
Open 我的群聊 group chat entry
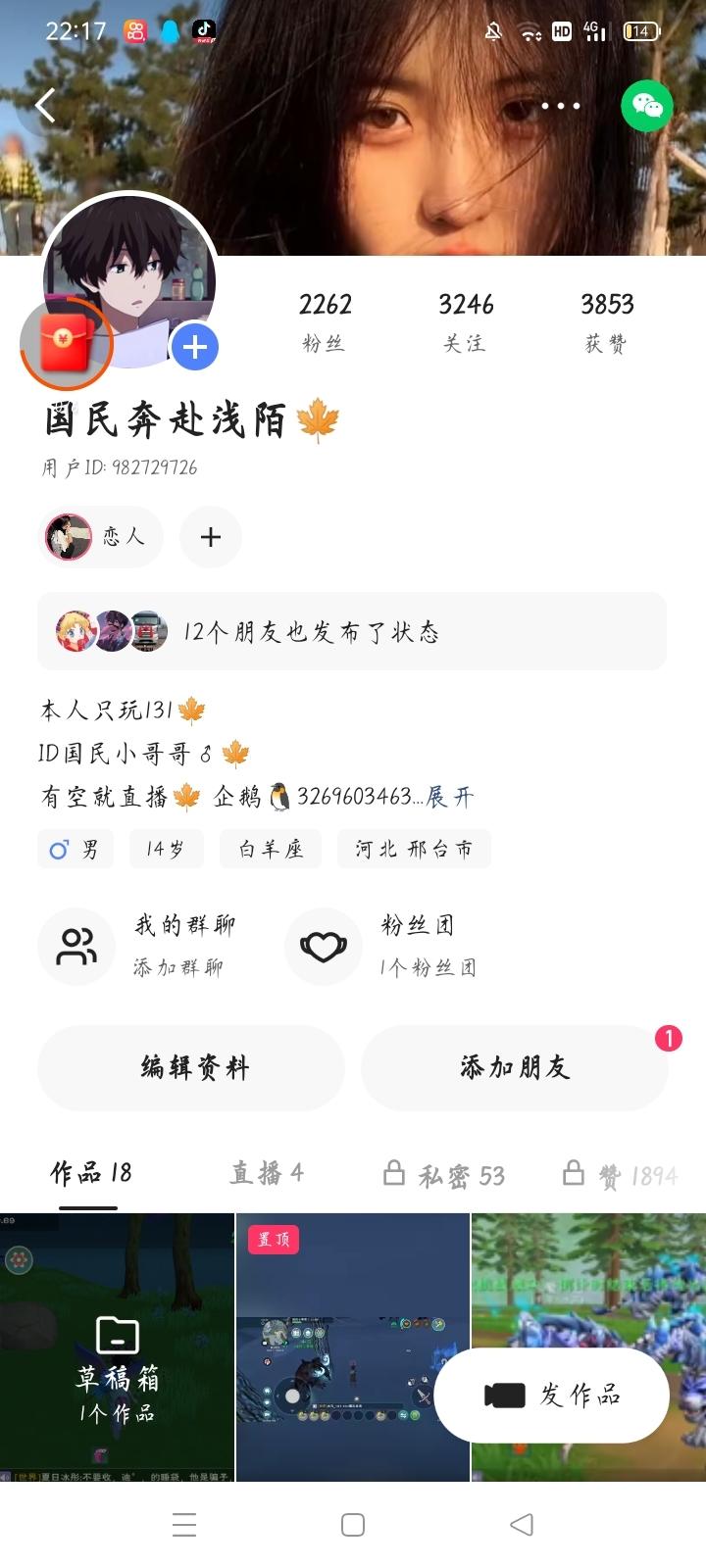[139, 946]
